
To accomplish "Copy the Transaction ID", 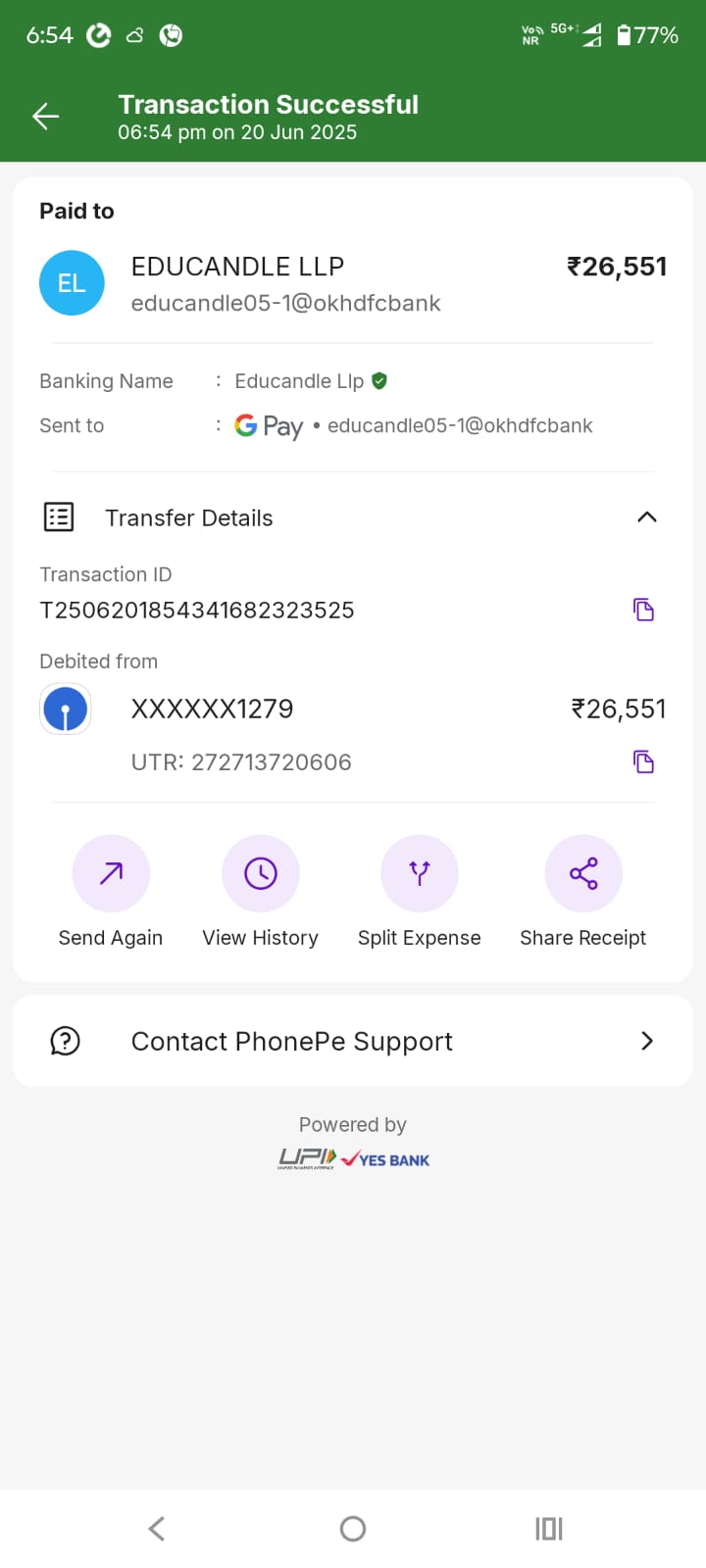I will pyautogui.click(x=643, y=610).
